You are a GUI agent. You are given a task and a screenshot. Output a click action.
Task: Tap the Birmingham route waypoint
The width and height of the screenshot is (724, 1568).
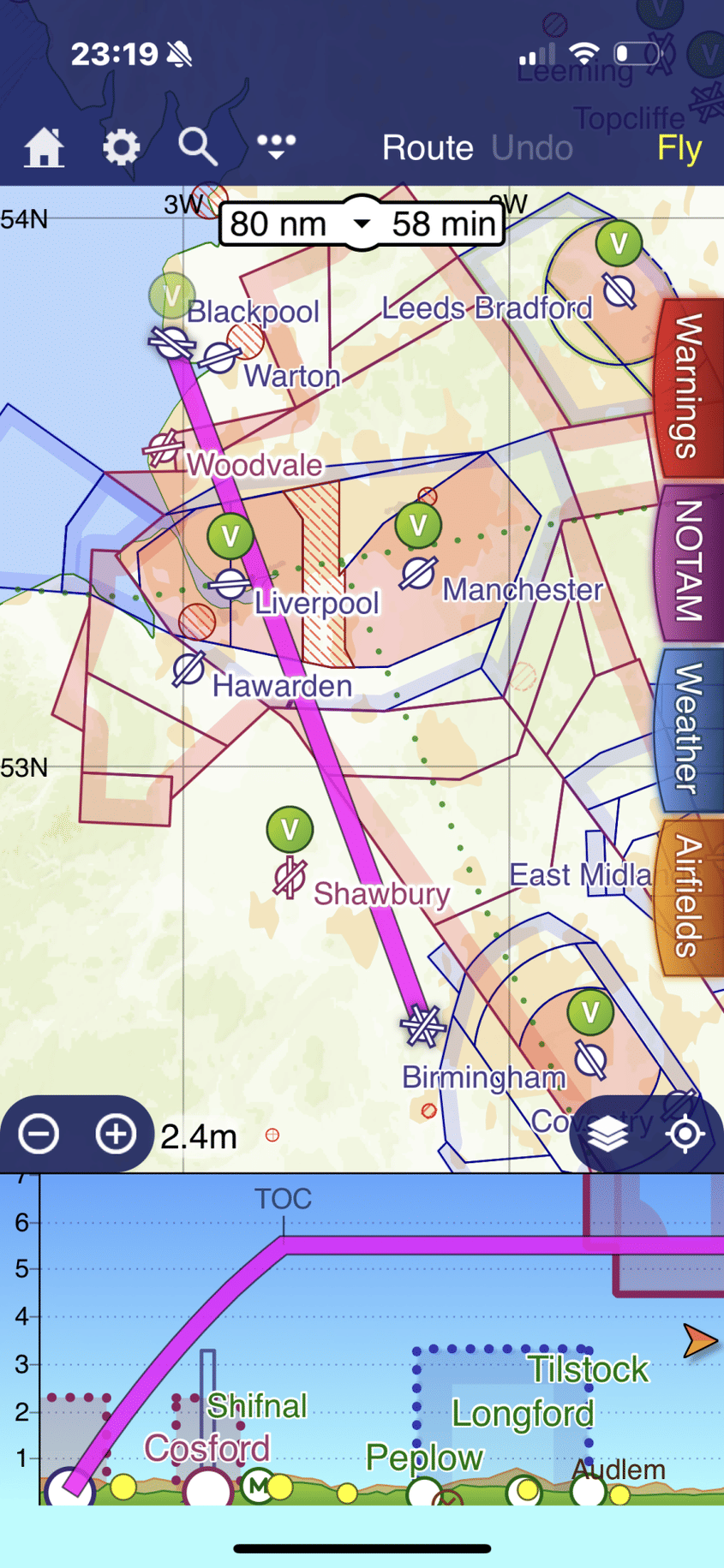pyautogui.click(x=422, y=1025)
